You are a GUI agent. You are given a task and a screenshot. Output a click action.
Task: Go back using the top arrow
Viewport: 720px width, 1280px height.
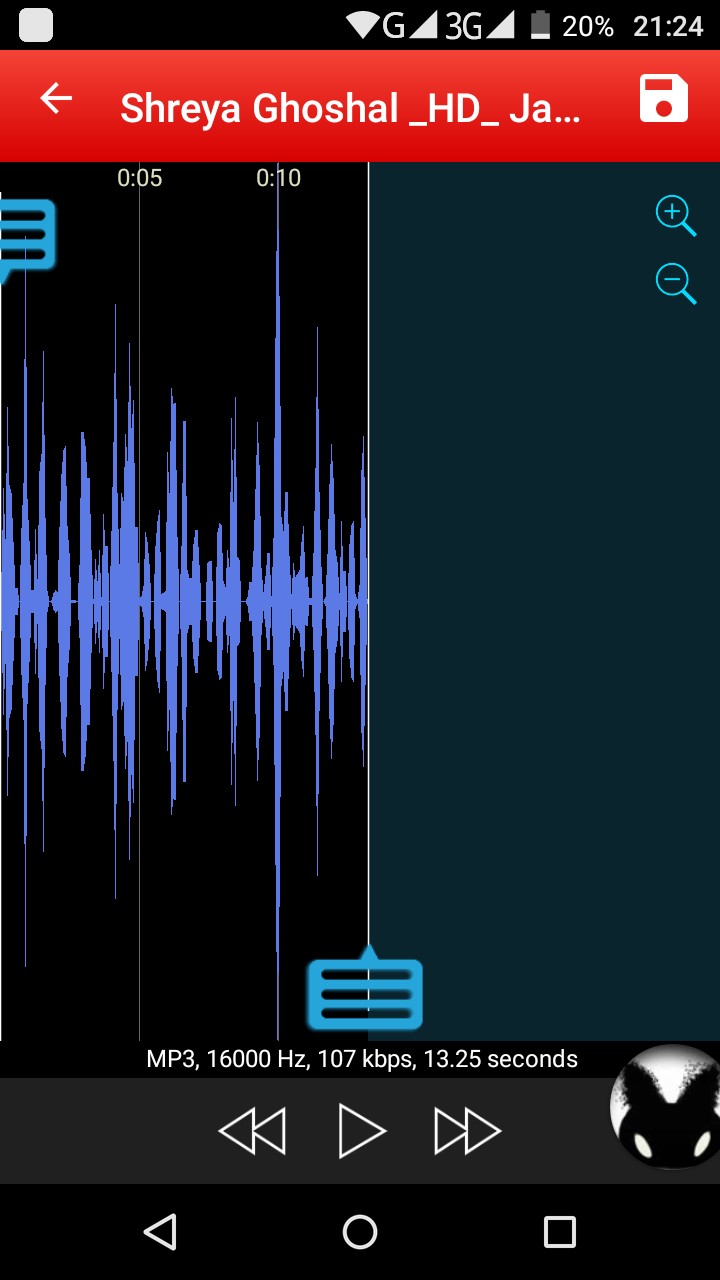click(x=56, y=98)
